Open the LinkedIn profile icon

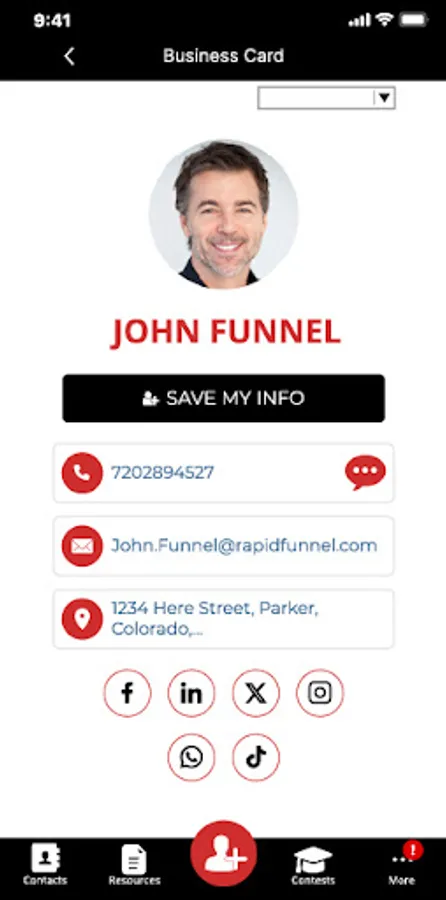[x=191, y=693]
